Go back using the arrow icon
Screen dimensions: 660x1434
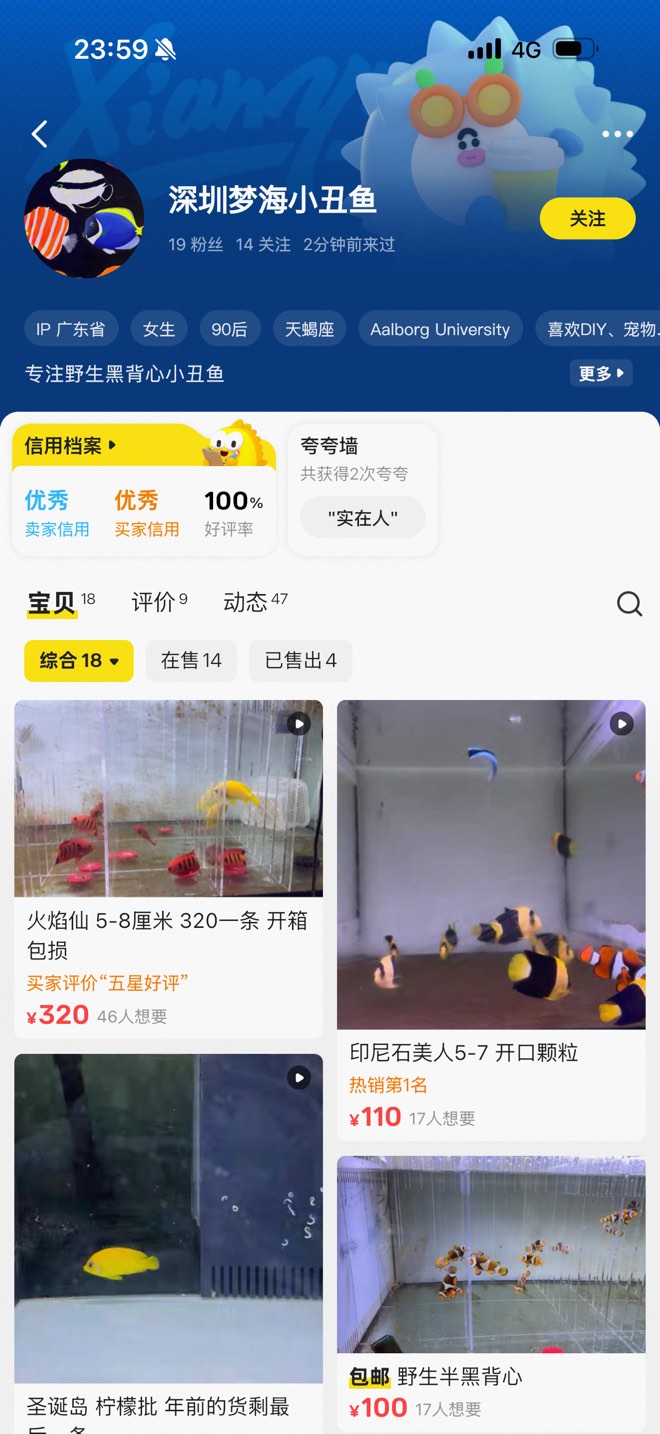40,134
